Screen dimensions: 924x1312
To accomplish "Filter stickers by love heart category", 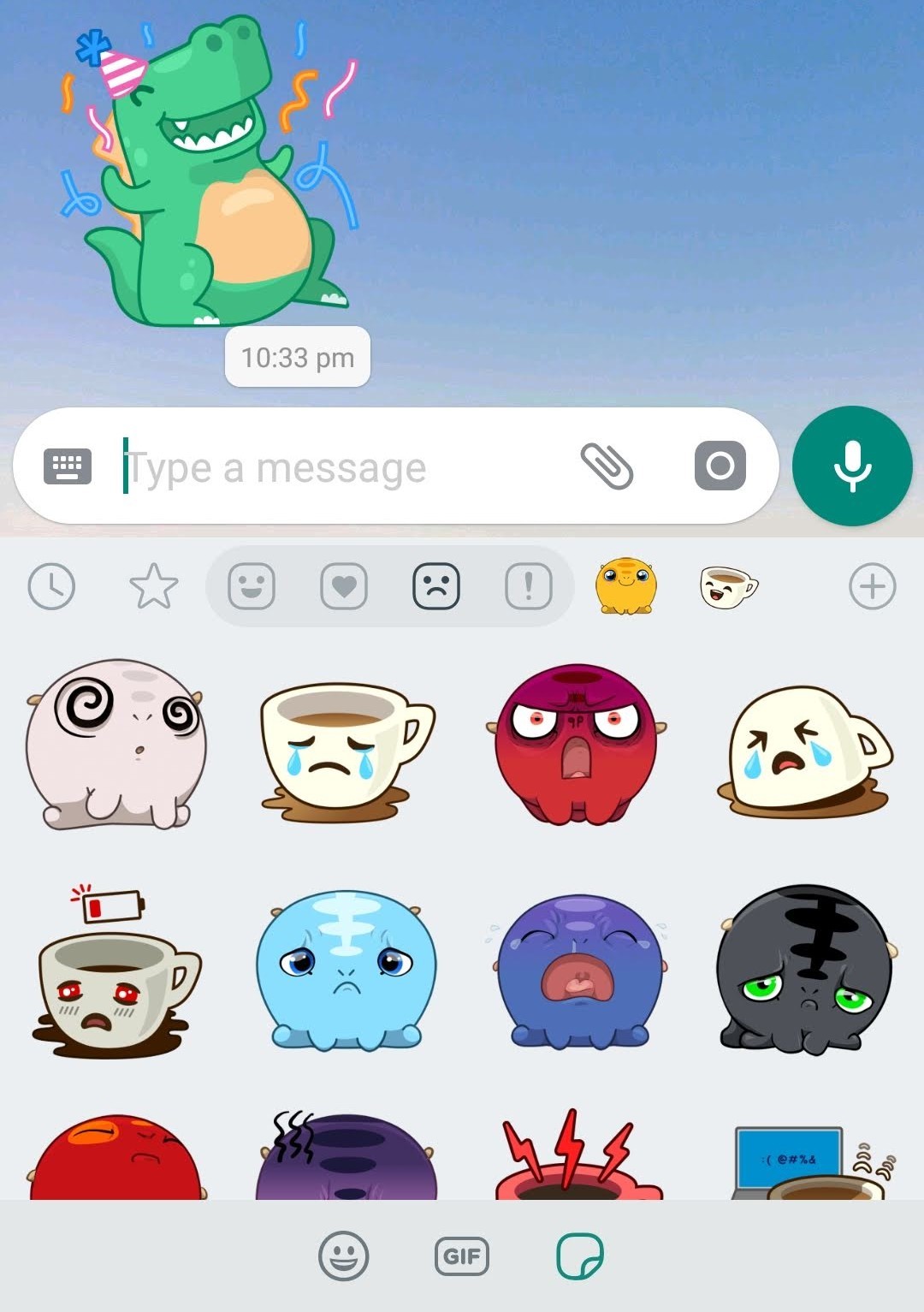I will coord(344,586).
